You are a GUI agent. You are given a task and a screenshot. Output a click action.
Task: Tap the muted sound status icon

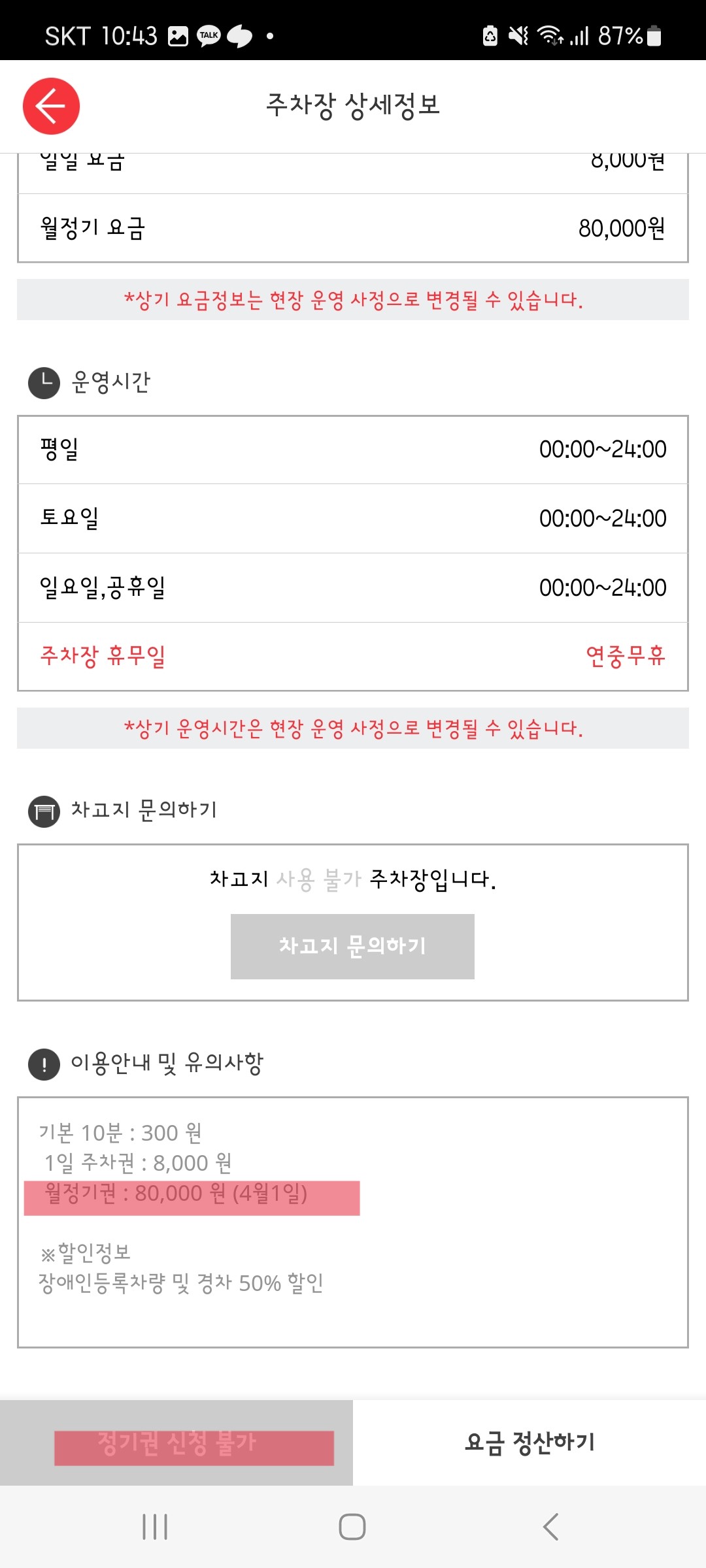click(516, 37)
